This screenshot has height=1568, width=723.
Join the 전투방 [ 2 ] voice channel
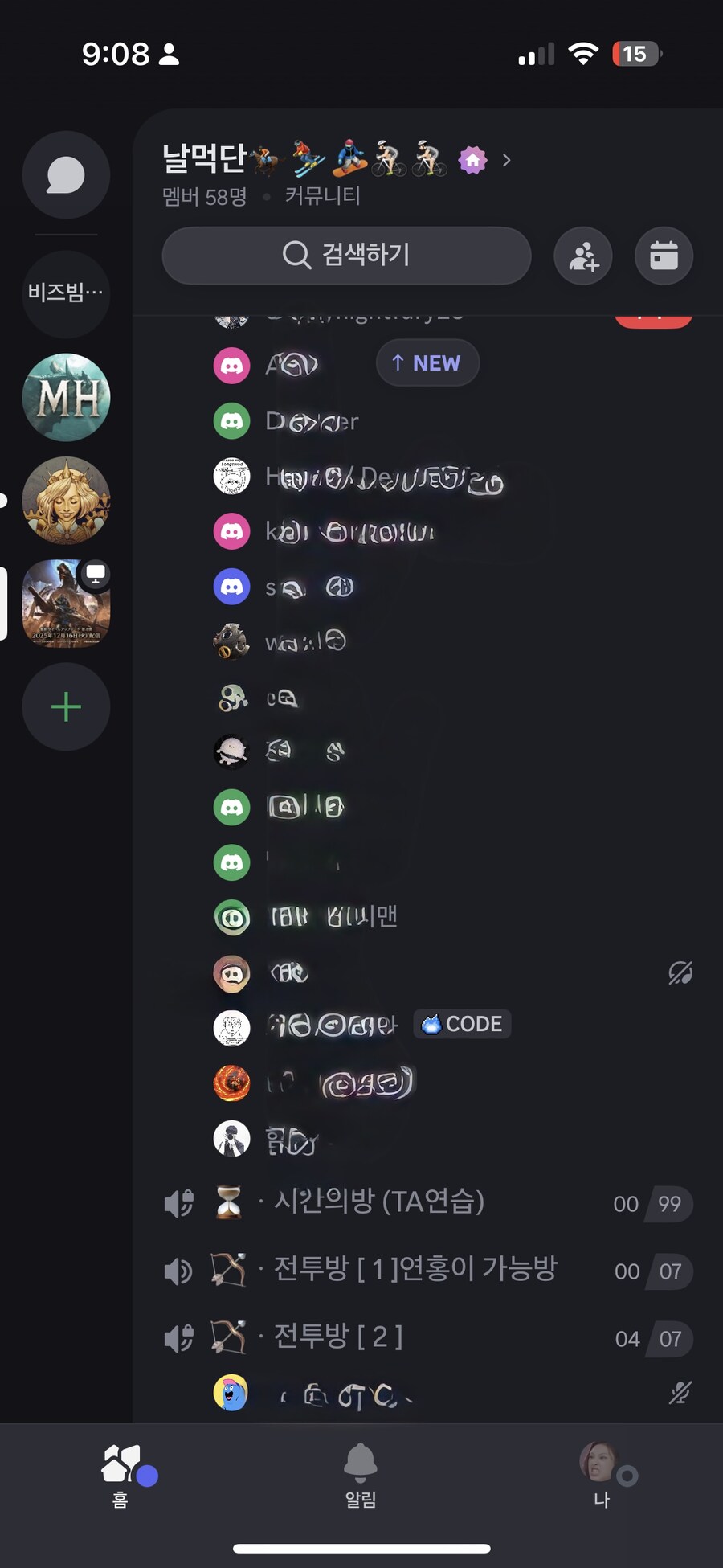pyautogui.click(x=337, y=1337)
